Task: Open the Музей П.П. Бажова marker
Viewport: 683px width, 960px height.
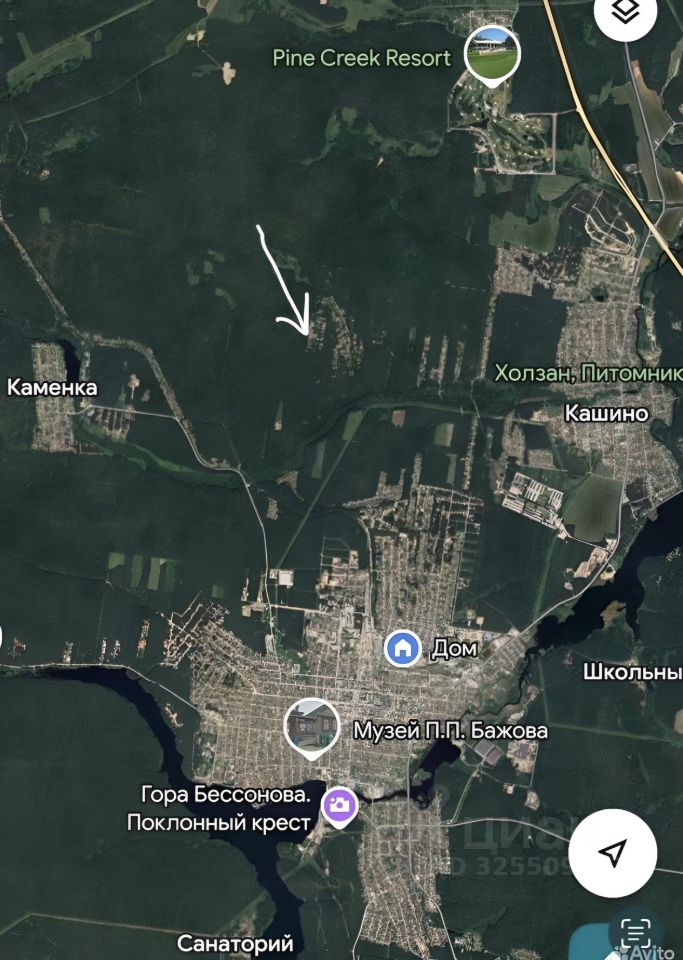Action: point(312,727)
